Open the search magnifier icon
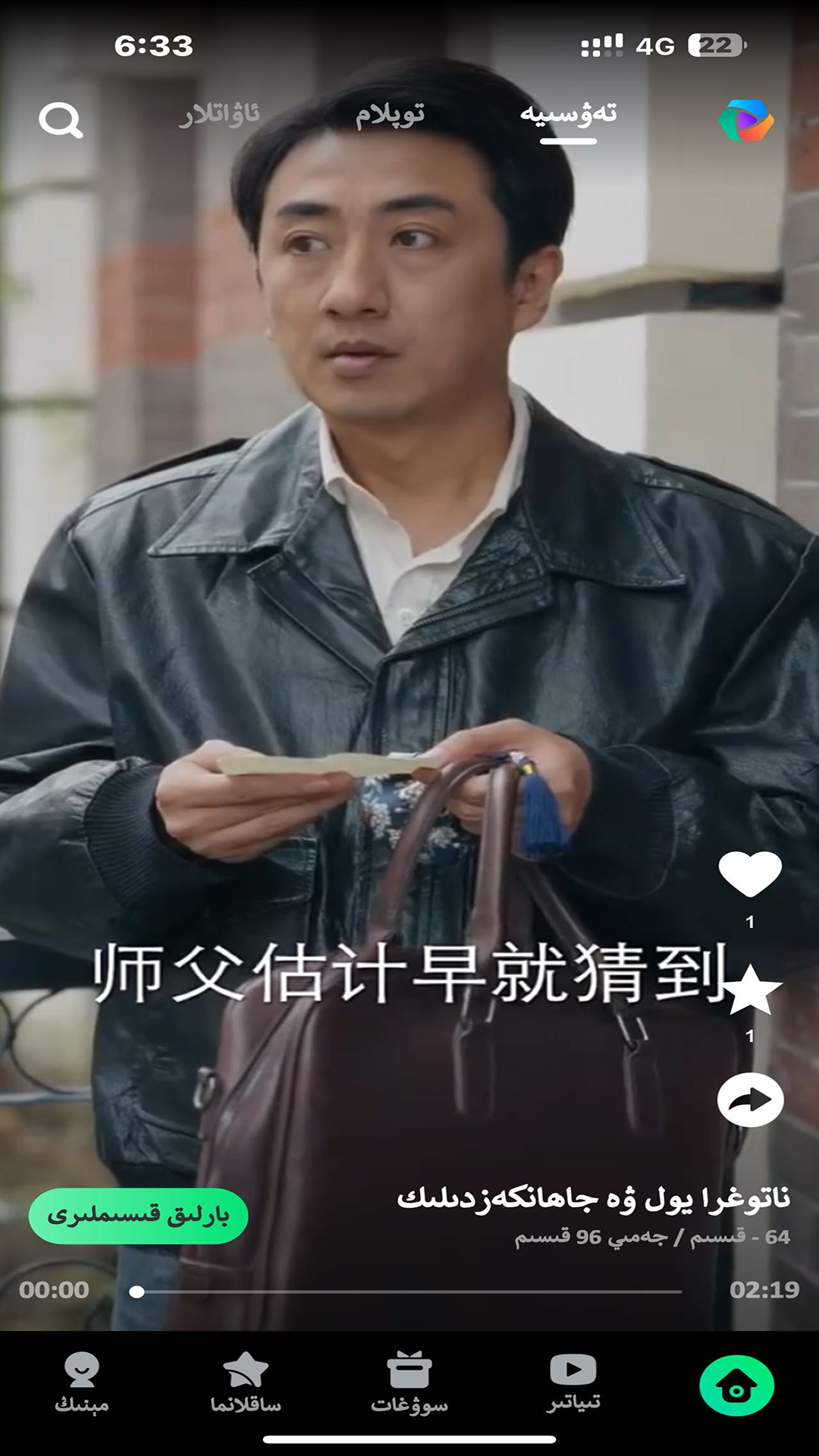819x1456 pixels. (x=61, y=120)
